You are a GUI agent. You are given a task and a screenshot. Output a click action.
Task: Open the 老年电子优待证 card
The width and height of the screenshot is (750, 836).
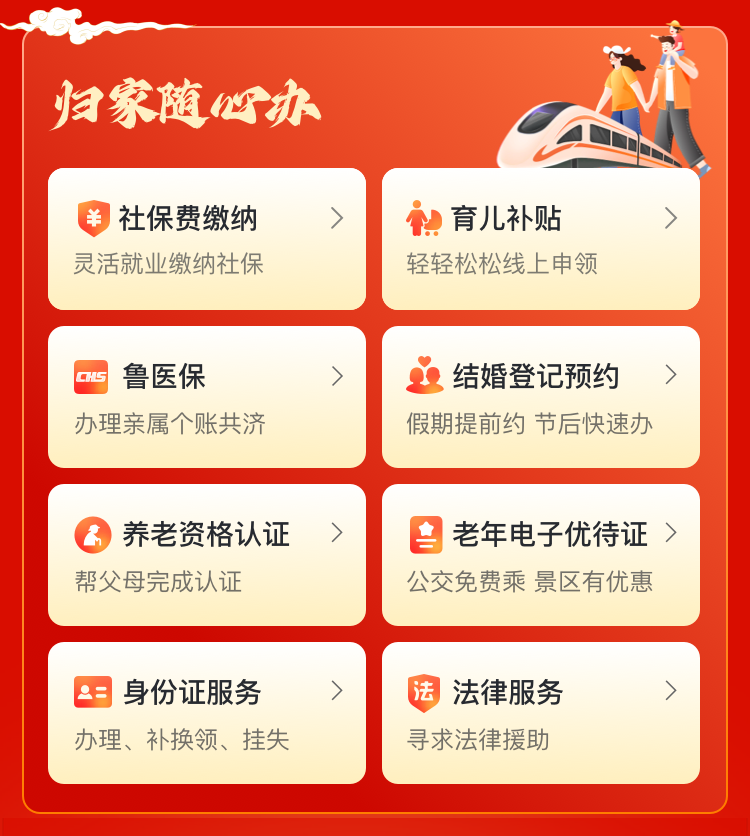(x=540, y=555)
